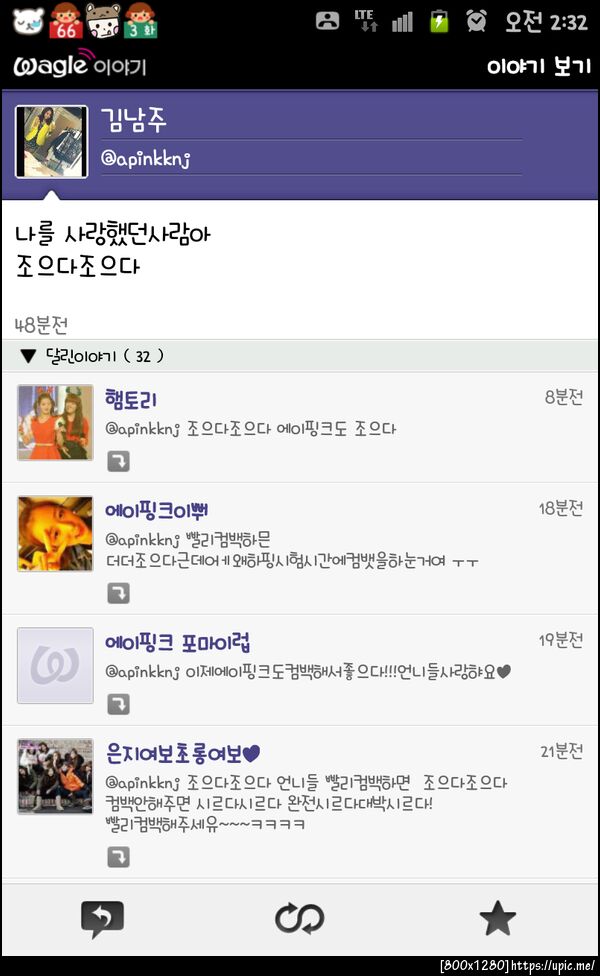
Task: Reshare this story with the loop icon
Action: coord(299,918)
